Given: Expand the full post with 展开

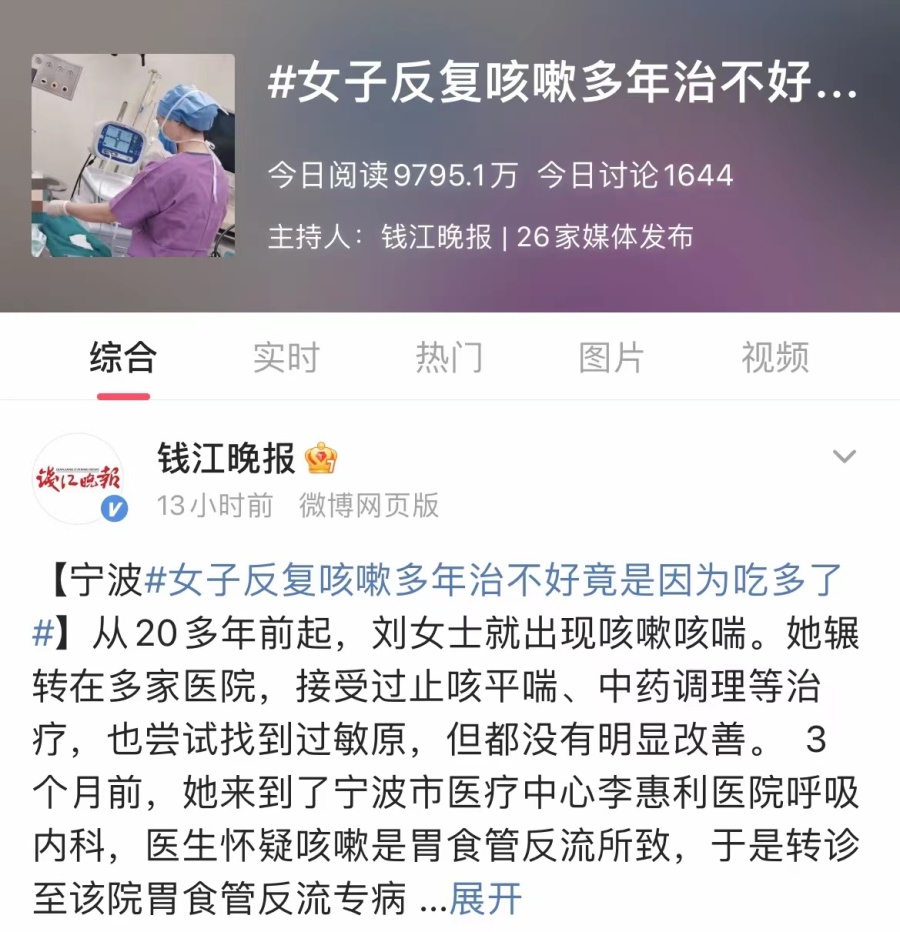Looking at the screenshot, I should [485, 898].
